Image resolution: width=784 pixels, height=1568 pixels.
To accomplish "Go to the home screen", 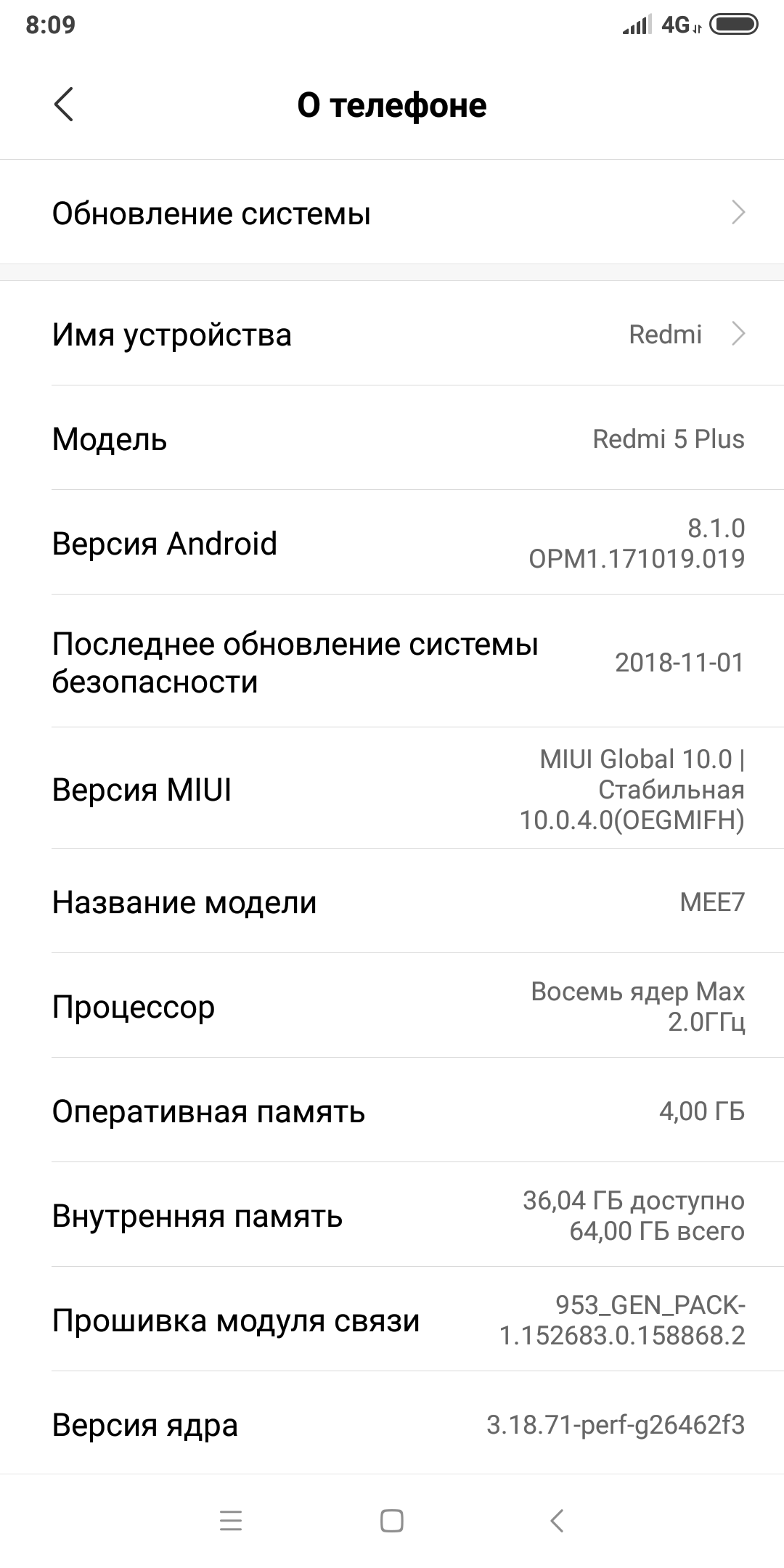I will 392,1520.
